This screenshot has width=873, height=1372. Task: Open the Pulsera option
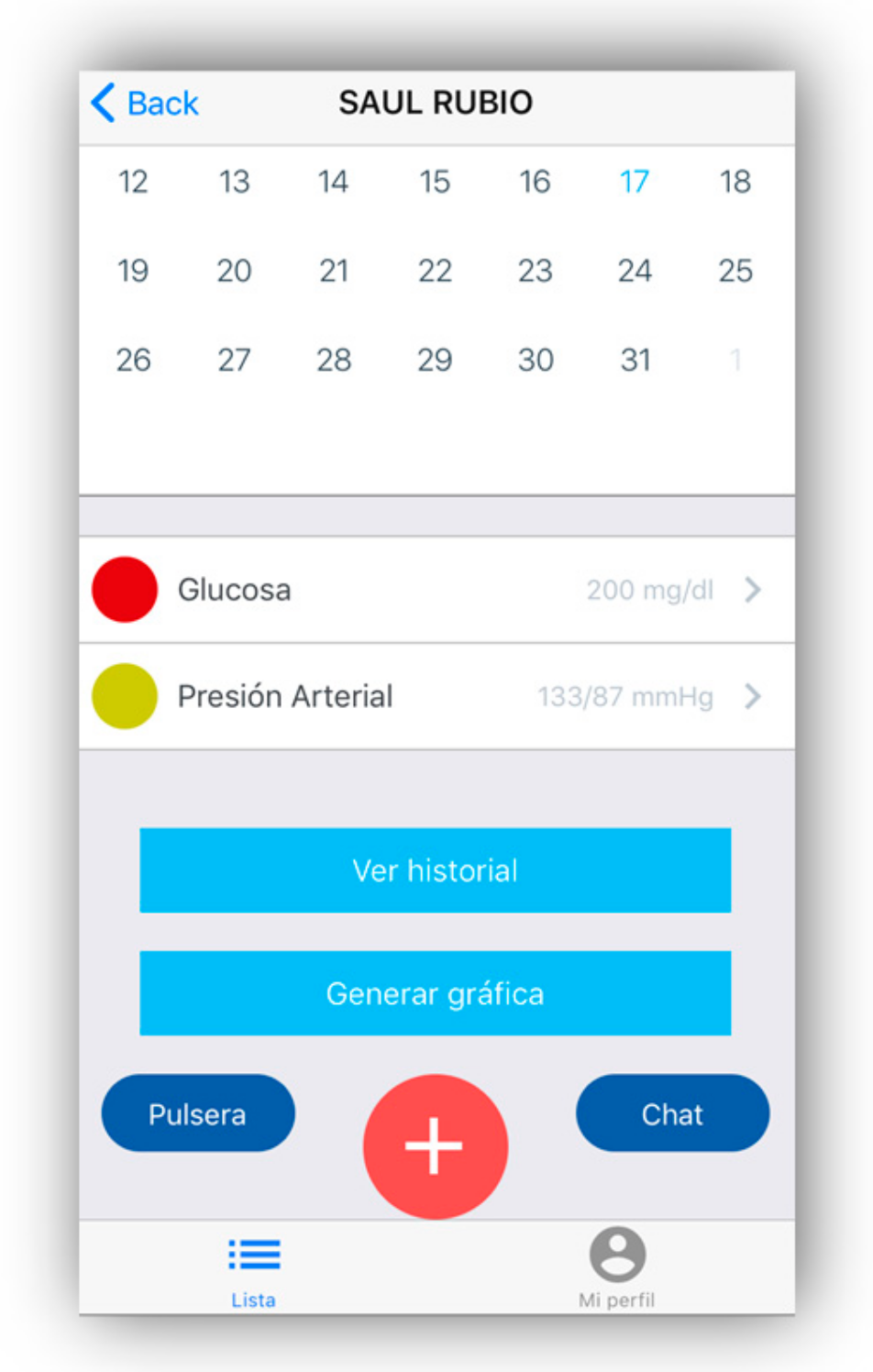click(x=198, y=1113)
